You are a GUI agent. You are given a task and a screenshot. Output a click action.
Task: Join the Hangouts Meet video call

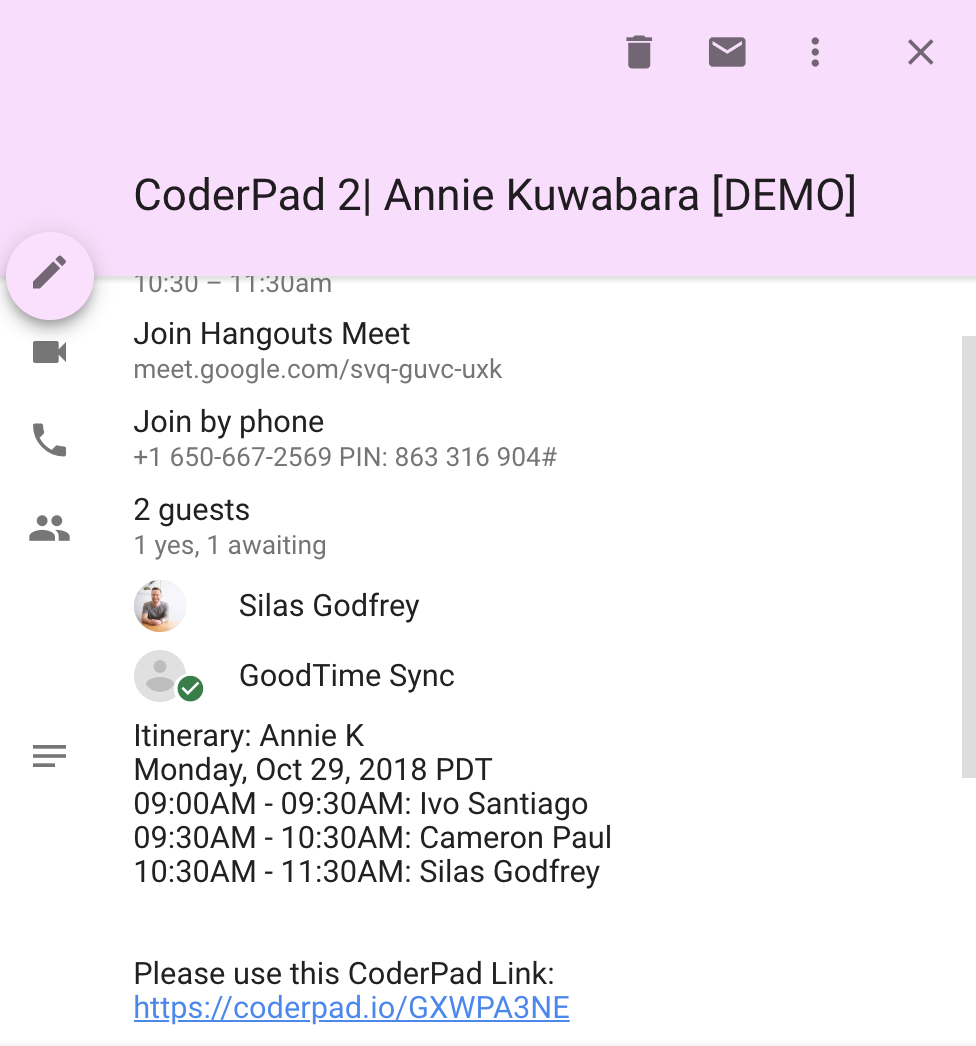pos(272,334)
